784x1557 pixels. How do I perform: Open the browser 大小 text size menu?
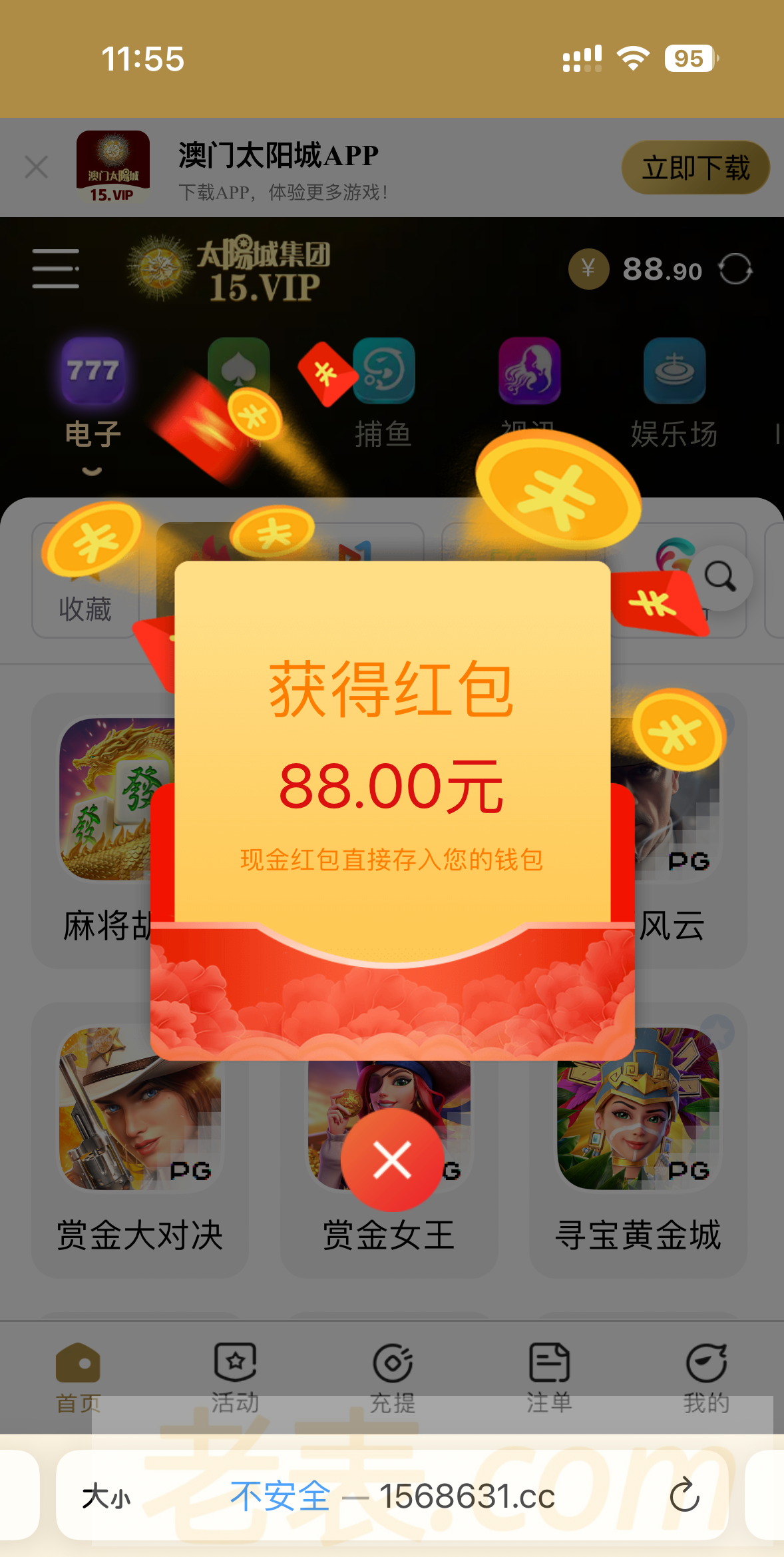pos(106,1496)
